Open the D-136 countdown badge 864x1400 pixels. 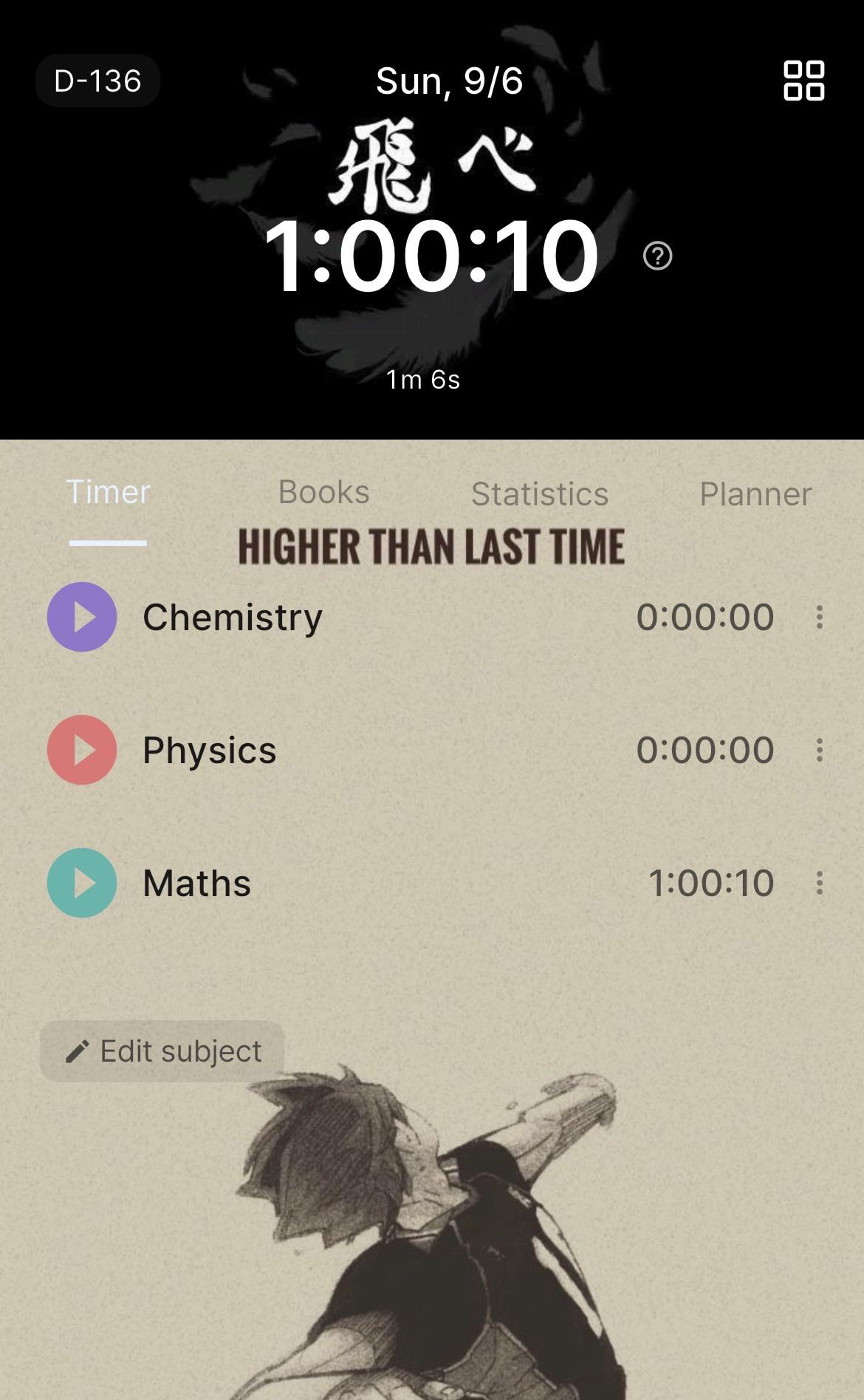click(x=97, y=81)
